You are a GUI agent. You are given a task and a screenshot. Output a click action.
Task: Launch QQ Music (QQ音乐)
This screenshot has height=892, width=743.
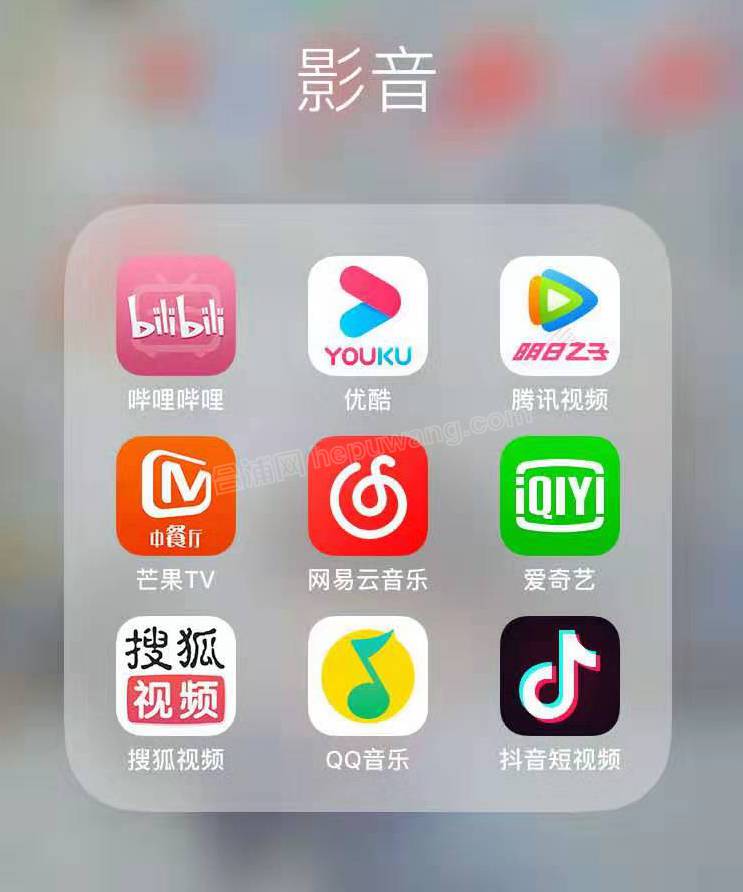368,676
